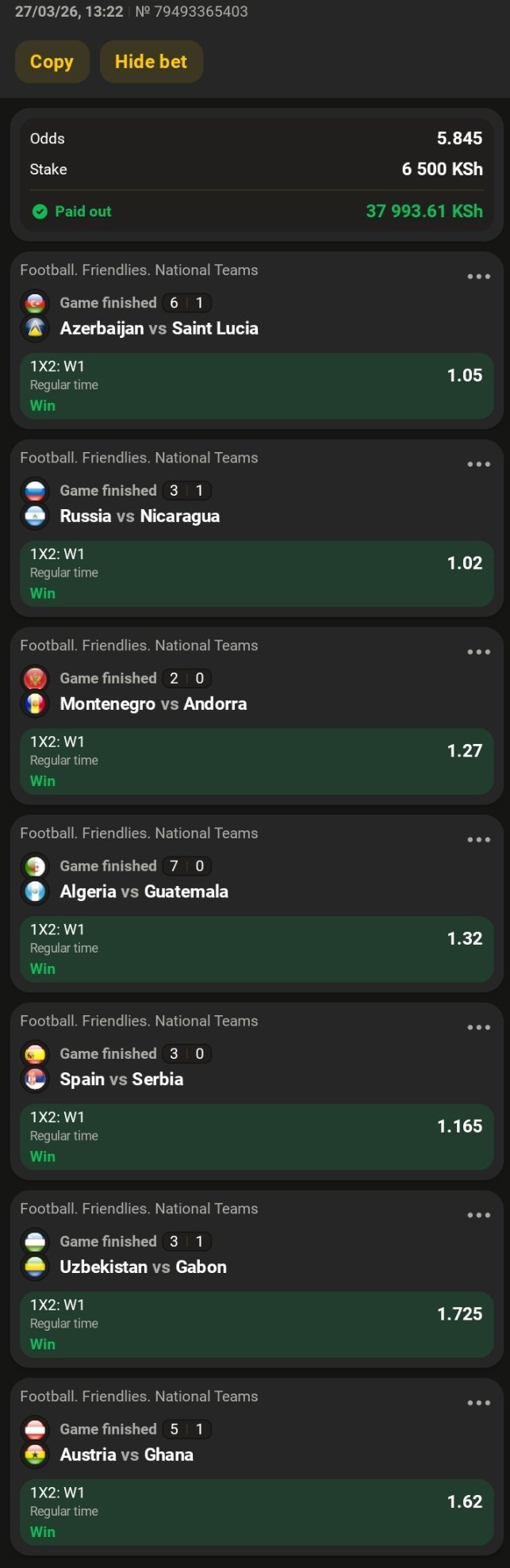View the Spain vs Serbia match

(x=121, y=1079)
